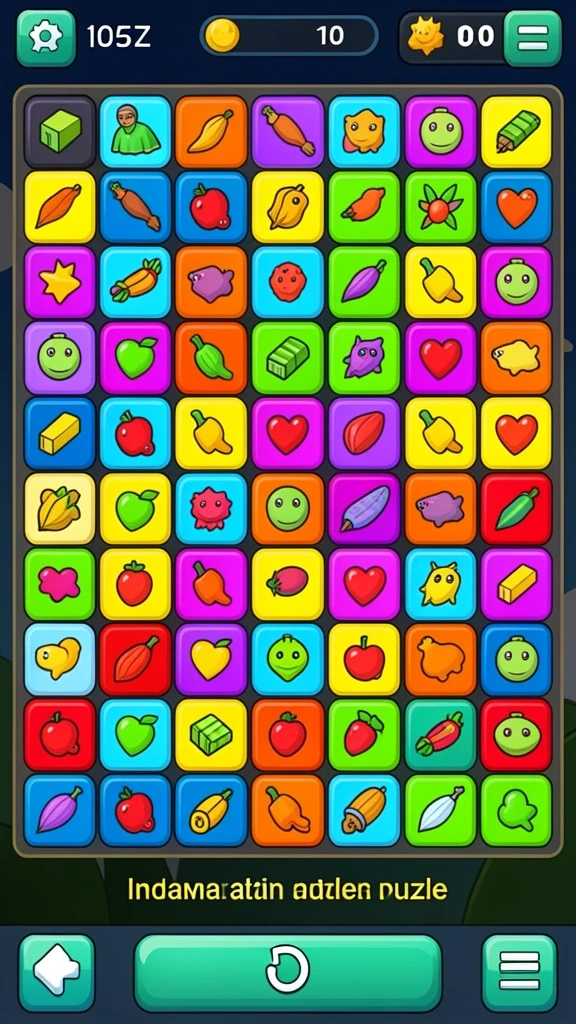Screen dimensions: 576x1024
Task: Select the white leaf on green tile
Action: 440,810
